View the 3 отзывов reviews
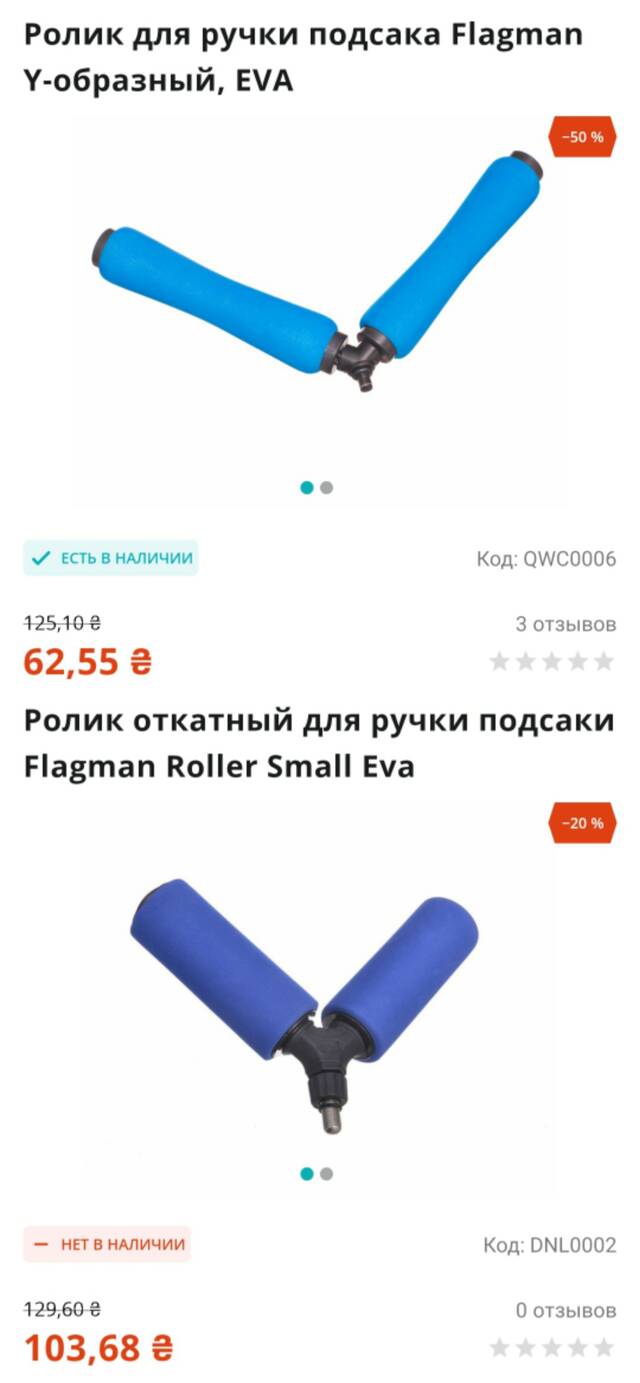 [566, 625]
